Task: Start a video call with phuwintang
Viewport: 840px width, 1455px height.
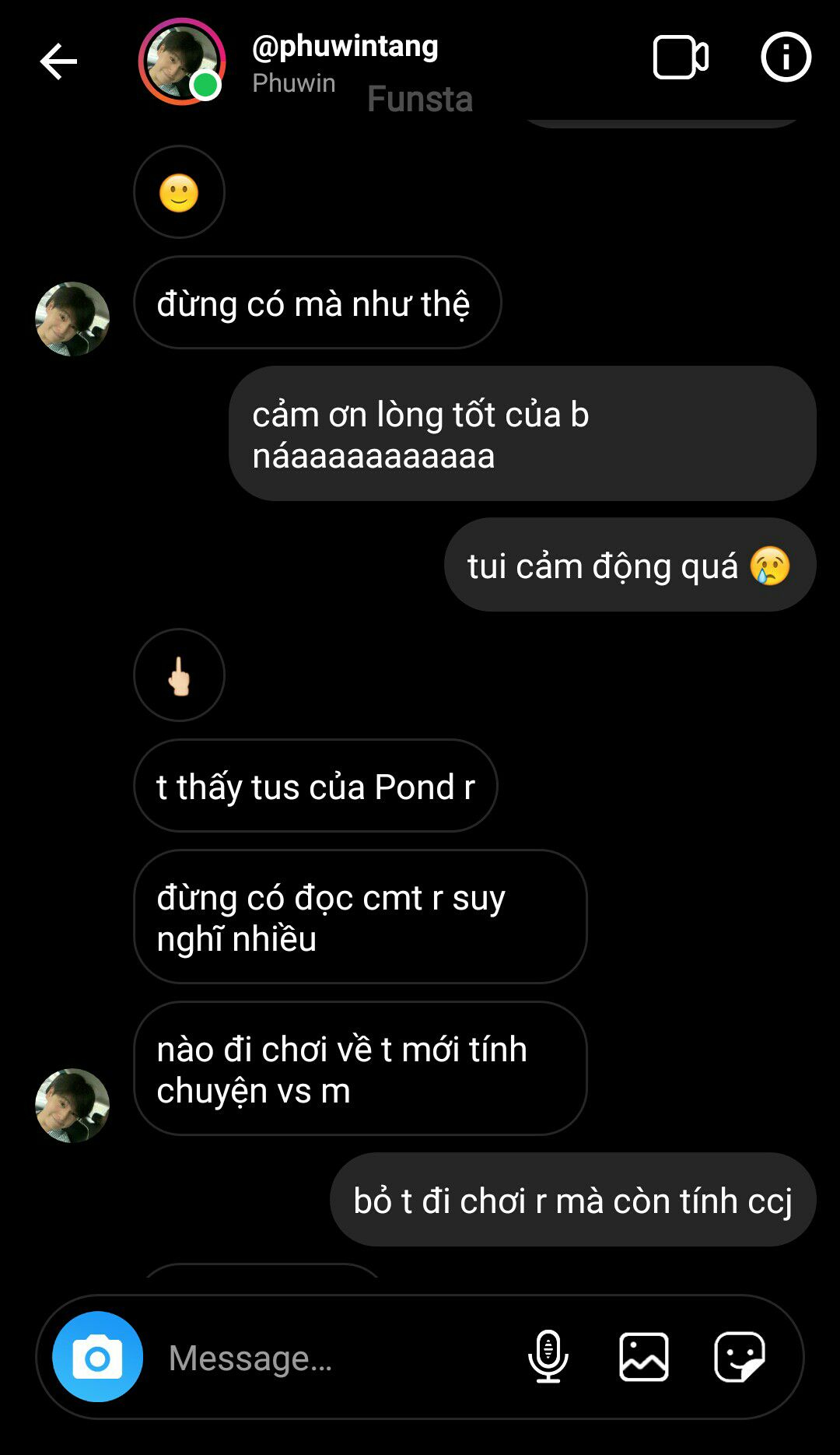Action: point(681,58)
